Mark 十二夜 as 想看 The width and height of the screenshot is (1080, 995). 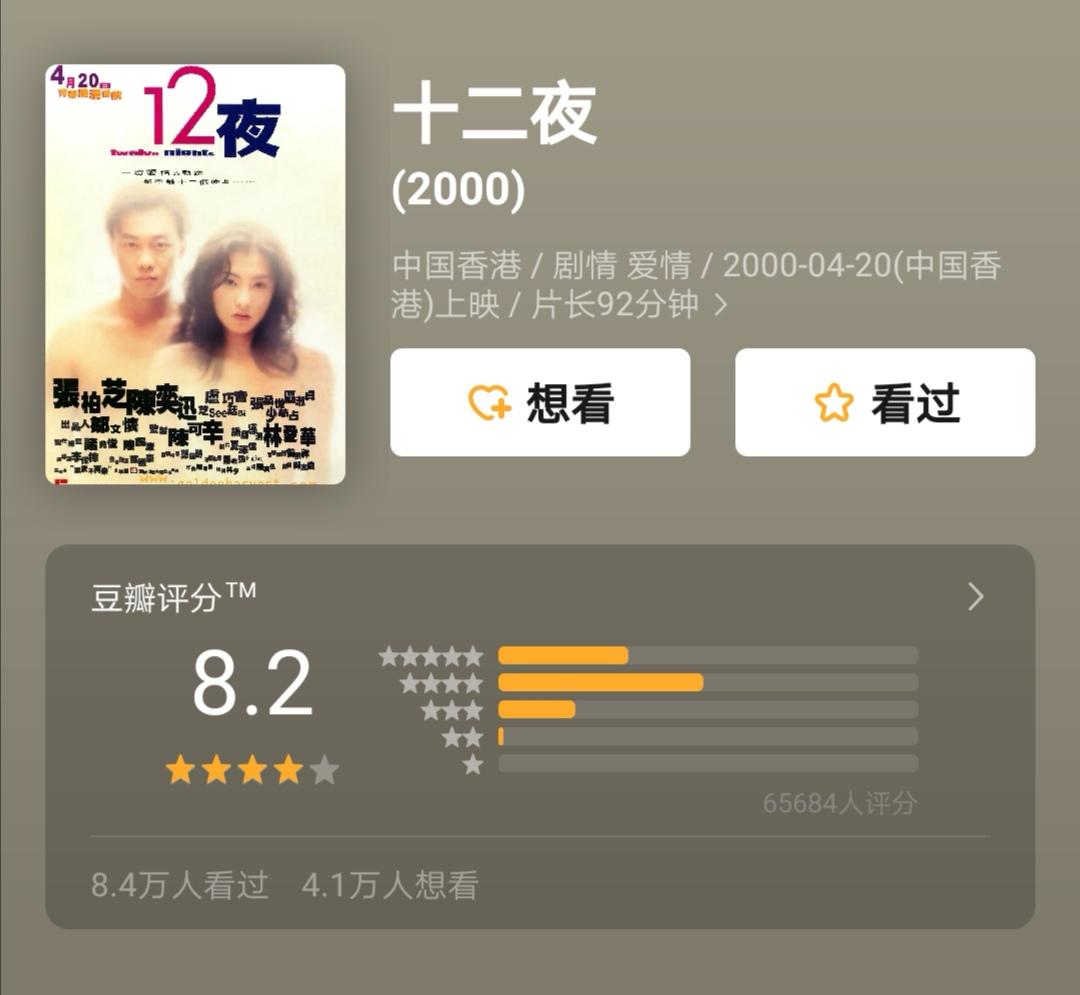pyautogui.click(x=540, y=402)
